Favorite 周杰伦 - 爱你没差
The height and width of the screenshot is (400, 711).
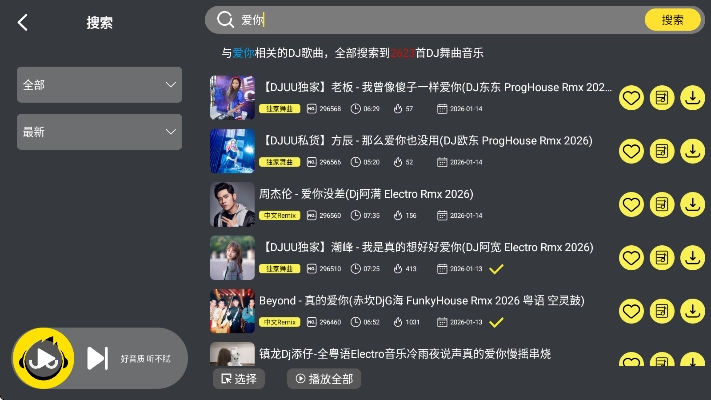click(631, 204)
